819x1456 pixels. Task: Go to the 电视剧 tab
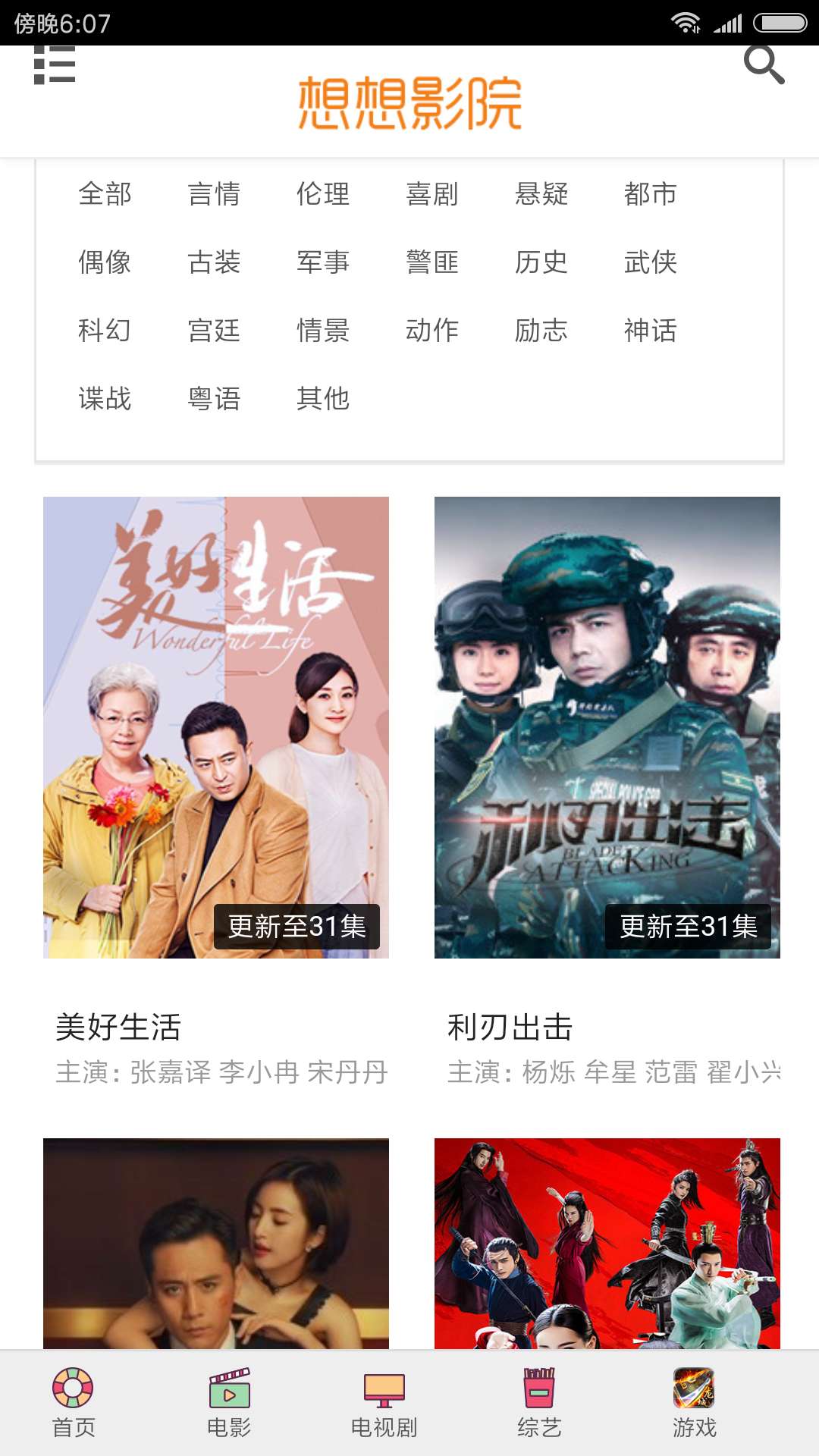coord(384,1403)
